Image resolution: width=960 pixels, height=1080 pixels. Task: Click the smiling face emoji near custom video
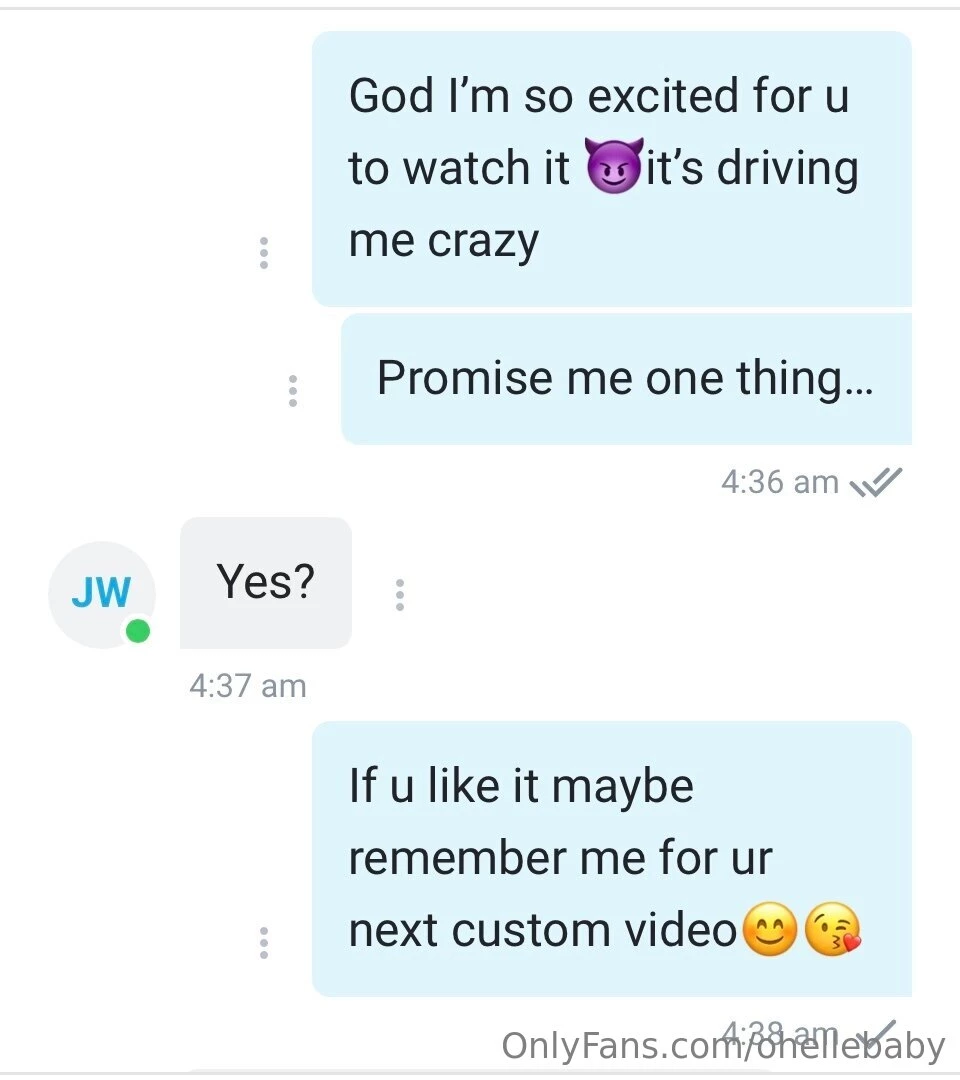click(768, 928)
